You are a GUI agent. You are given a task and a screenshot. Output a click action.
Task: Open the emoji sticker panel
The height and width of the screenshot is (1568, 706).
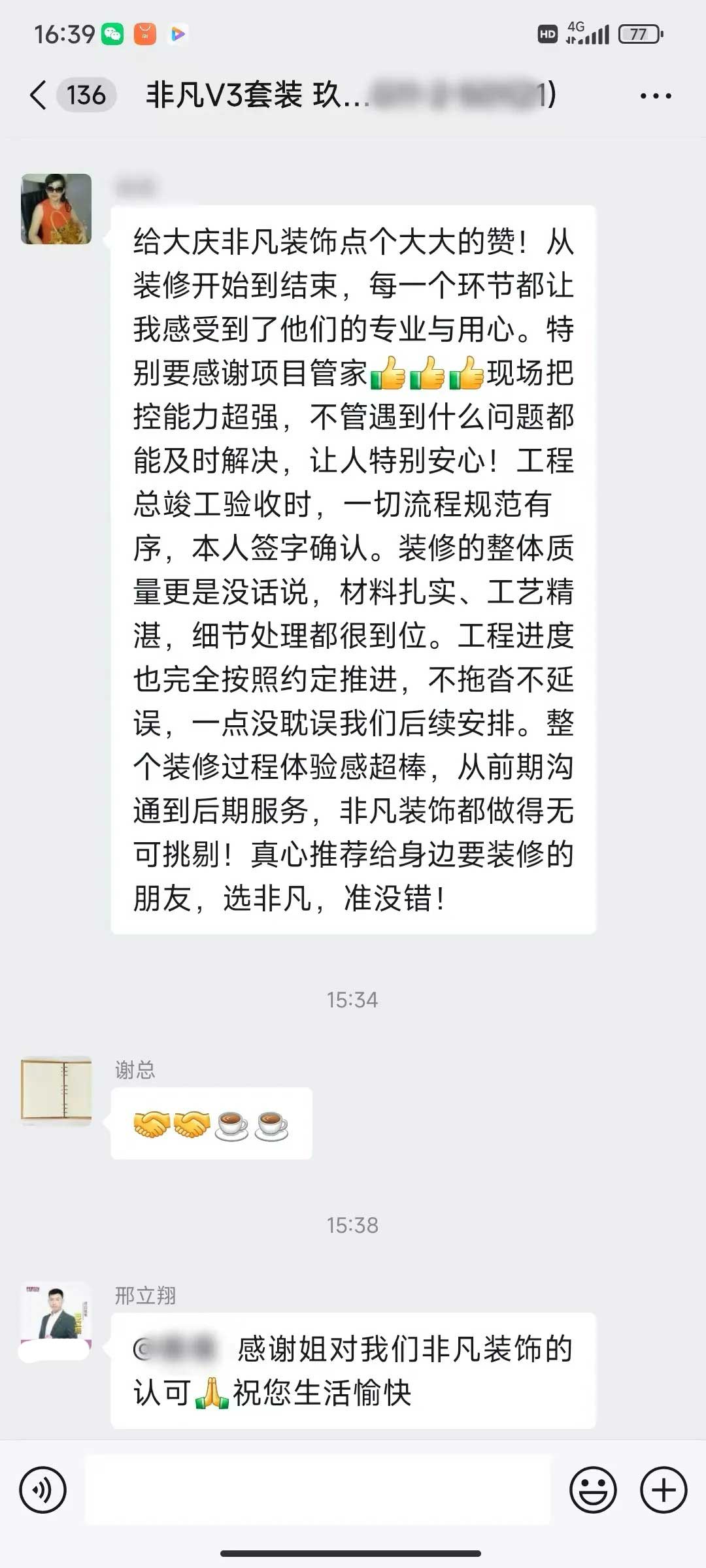593,1490
